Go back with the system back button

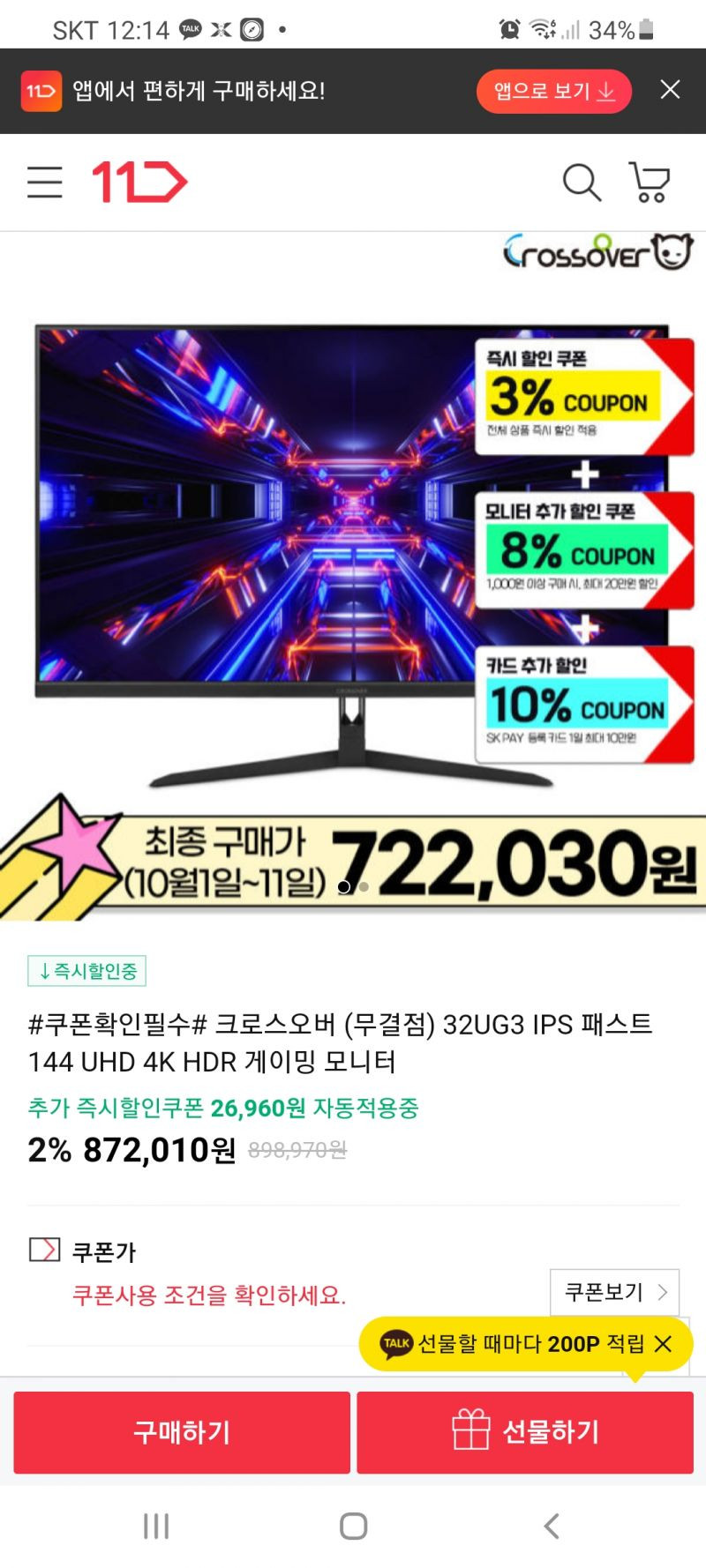click(552, 1527)
